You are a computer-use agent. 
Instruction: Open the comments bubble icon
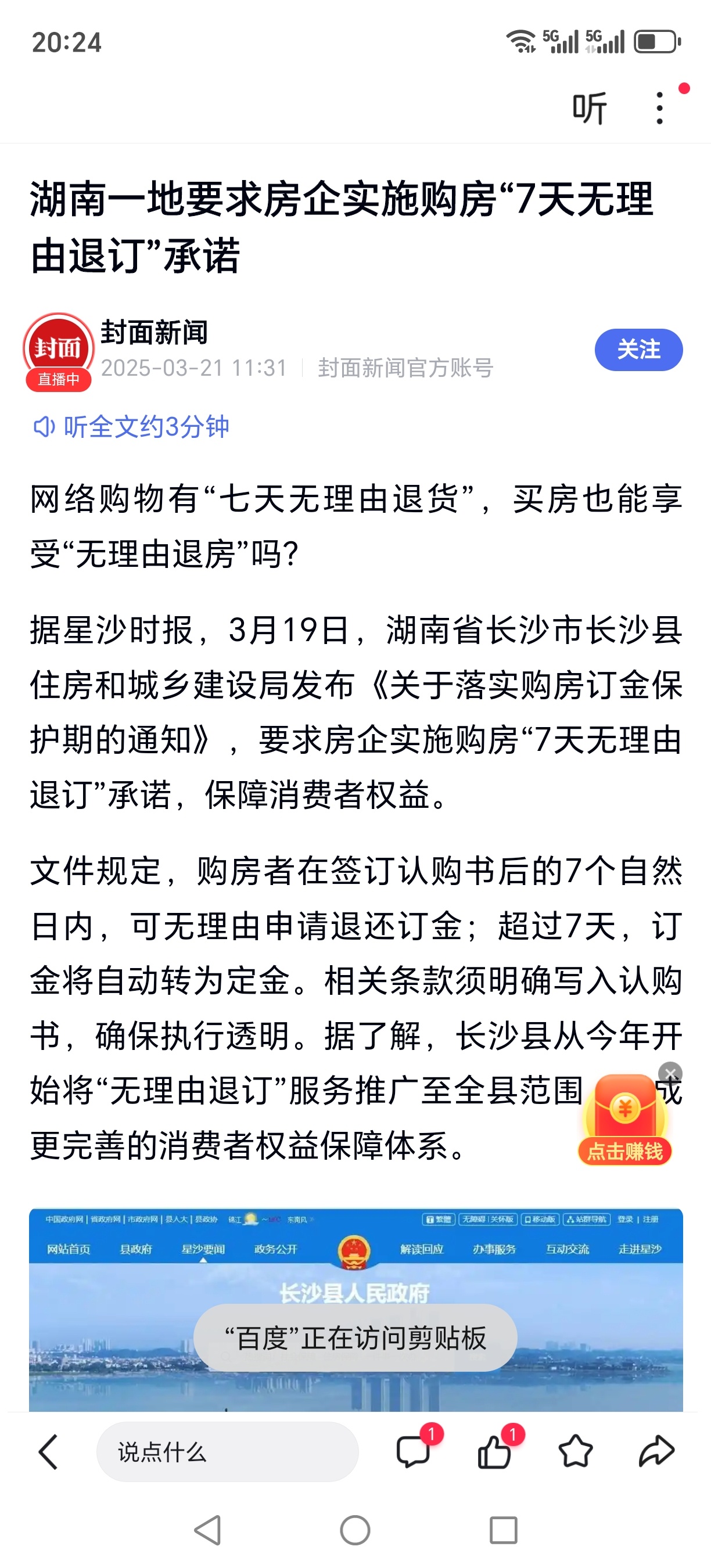(414, 1451)
